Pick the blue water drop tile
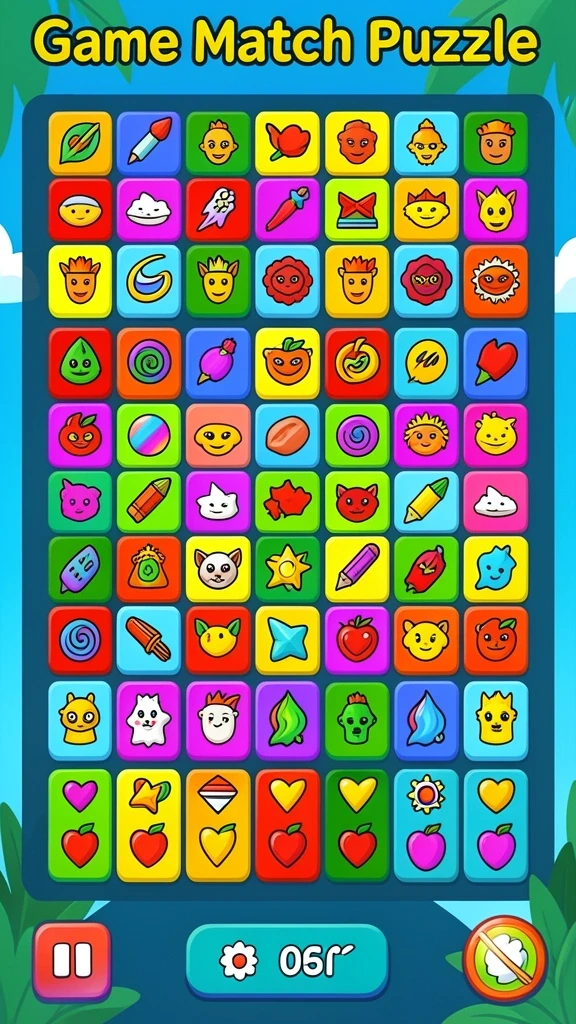 click(426, 720)
